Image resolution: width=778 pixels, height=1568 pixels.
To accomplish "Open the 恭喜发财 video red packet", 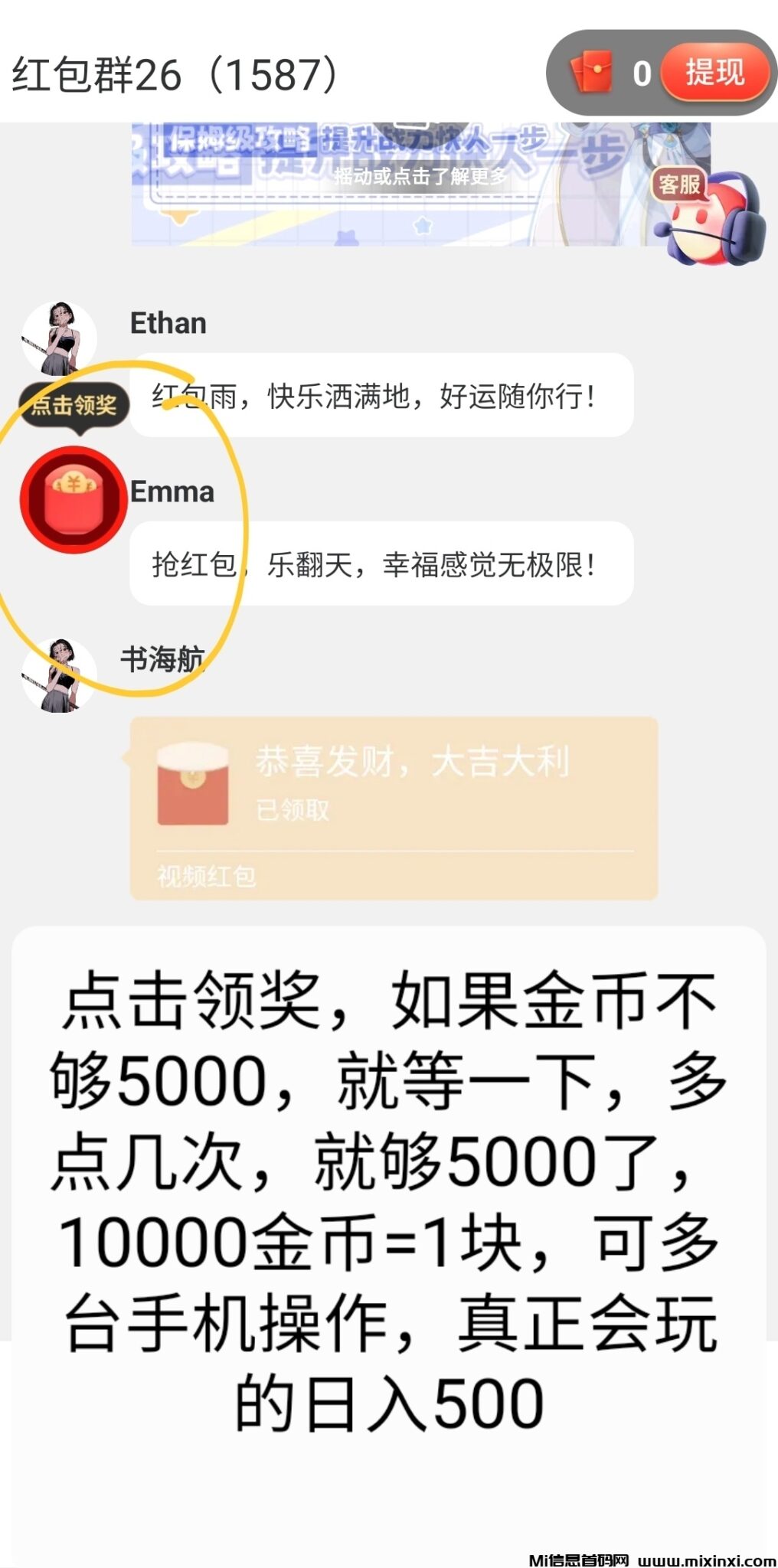I will click(x=394, y=807).
